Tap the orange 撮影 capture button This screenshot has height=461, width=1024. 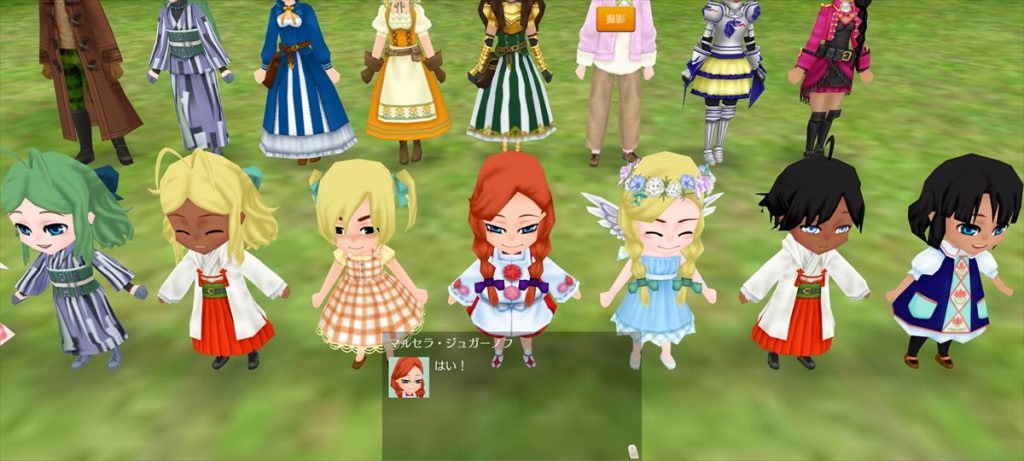click(615, 19)
